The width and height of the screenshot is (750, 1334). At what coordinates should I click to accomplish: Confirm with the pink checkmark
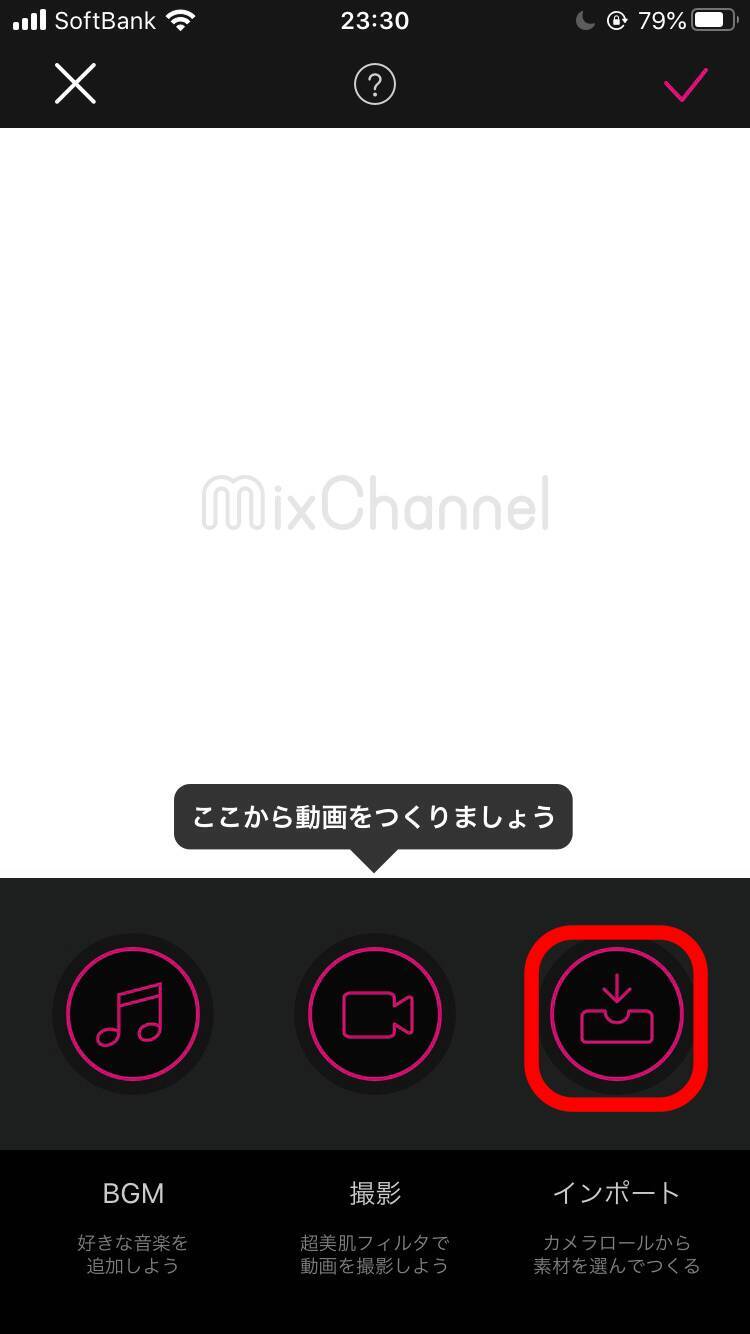[x=686, y=85]
